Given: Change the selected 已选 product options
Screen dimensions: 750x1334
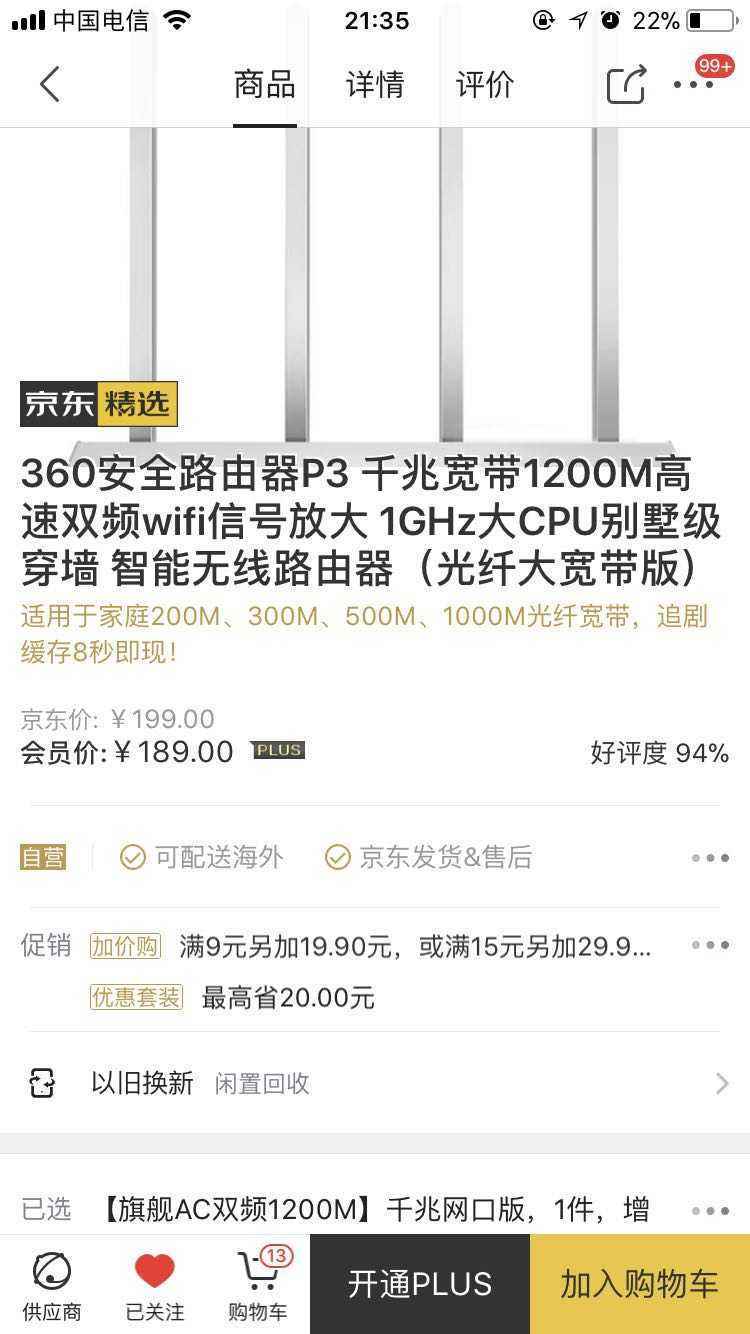Looking at the screenshot, I should [710, 1210].
